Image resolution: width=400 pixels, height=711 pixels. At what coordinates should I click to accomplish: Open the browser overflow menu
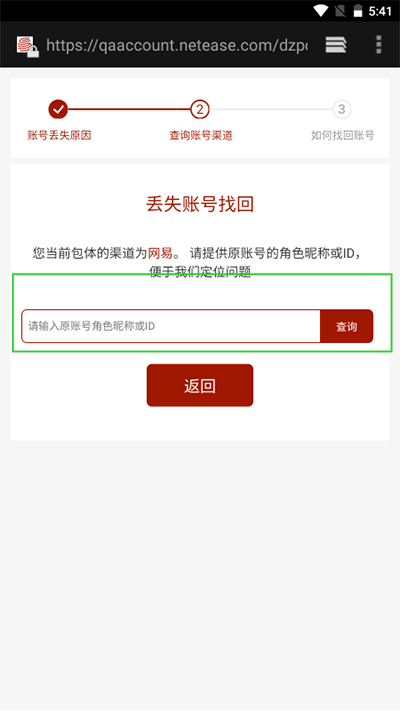[379, 45]
